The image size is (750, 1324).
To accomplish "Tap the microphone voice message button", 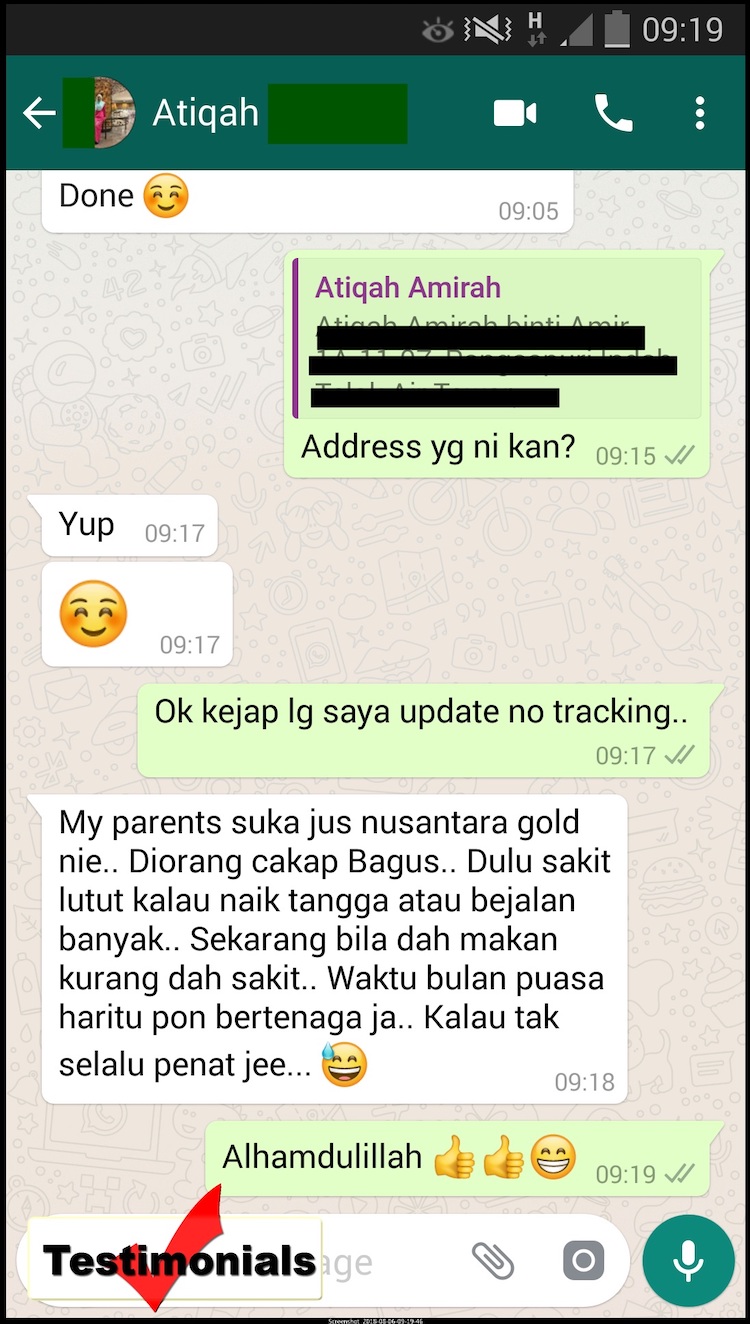I will tap(688, 1261).
